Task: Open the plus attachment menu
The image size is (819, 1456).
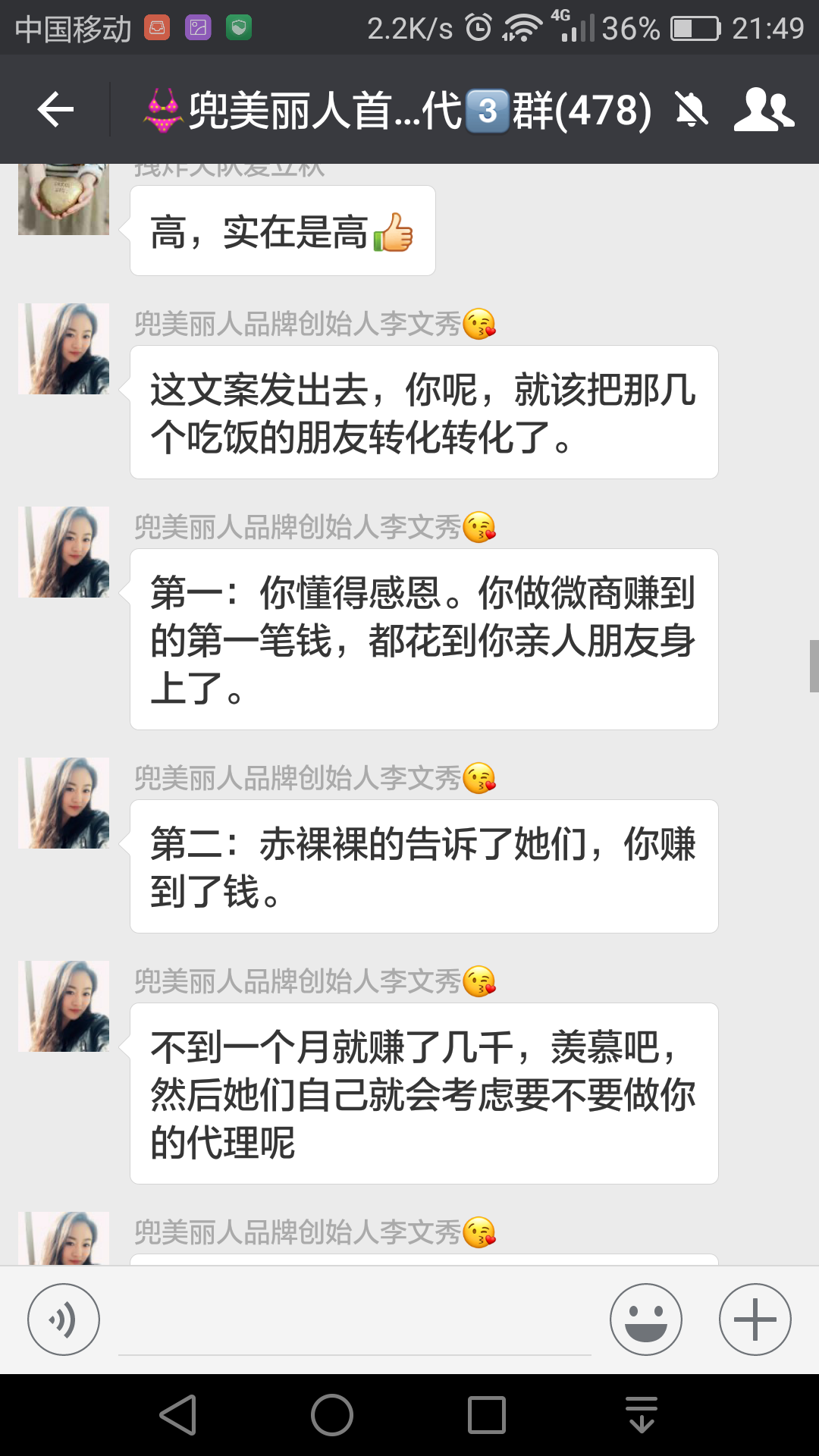Action: pyautogui.click(x=755, y=1319)
